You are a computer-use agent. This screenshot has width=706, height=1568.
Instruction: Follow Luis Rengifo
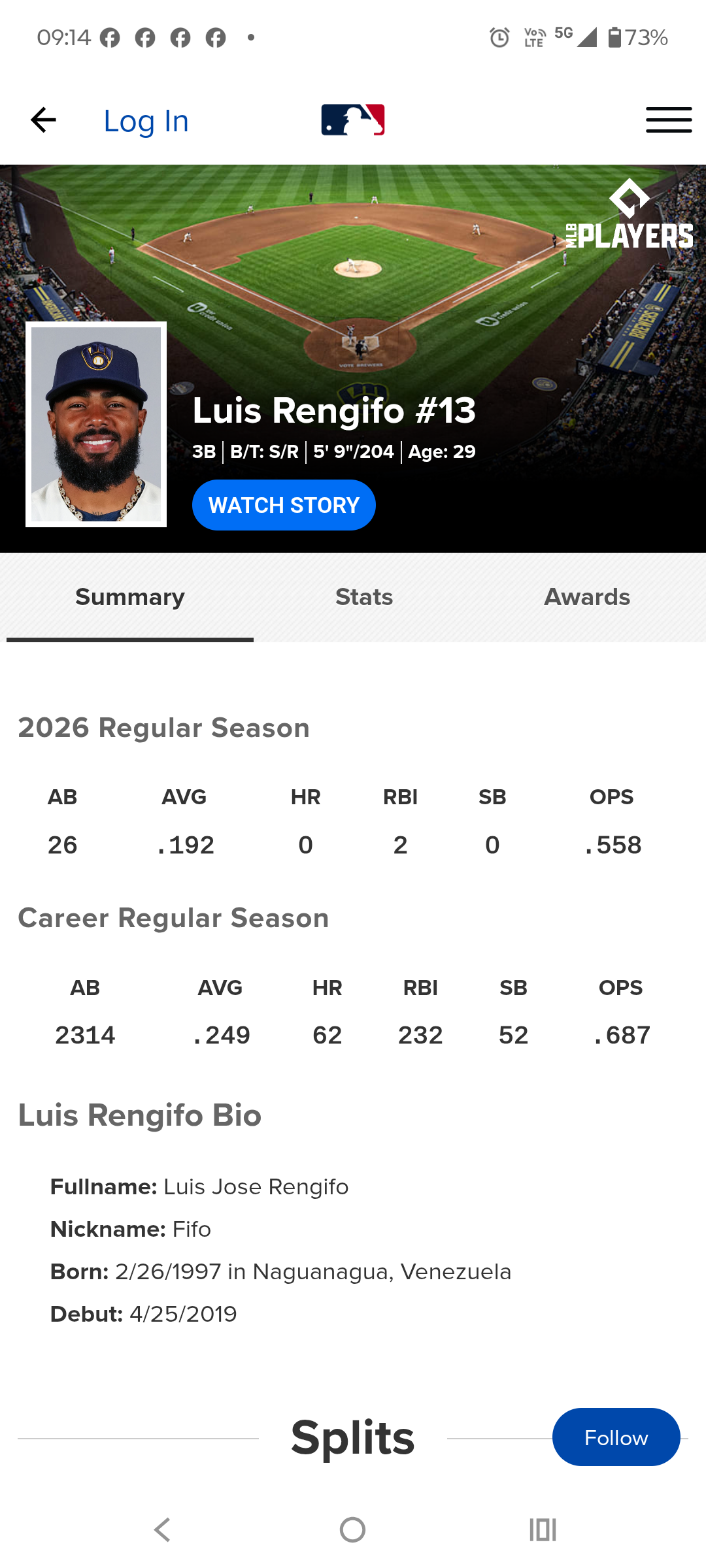(616, 1437)
